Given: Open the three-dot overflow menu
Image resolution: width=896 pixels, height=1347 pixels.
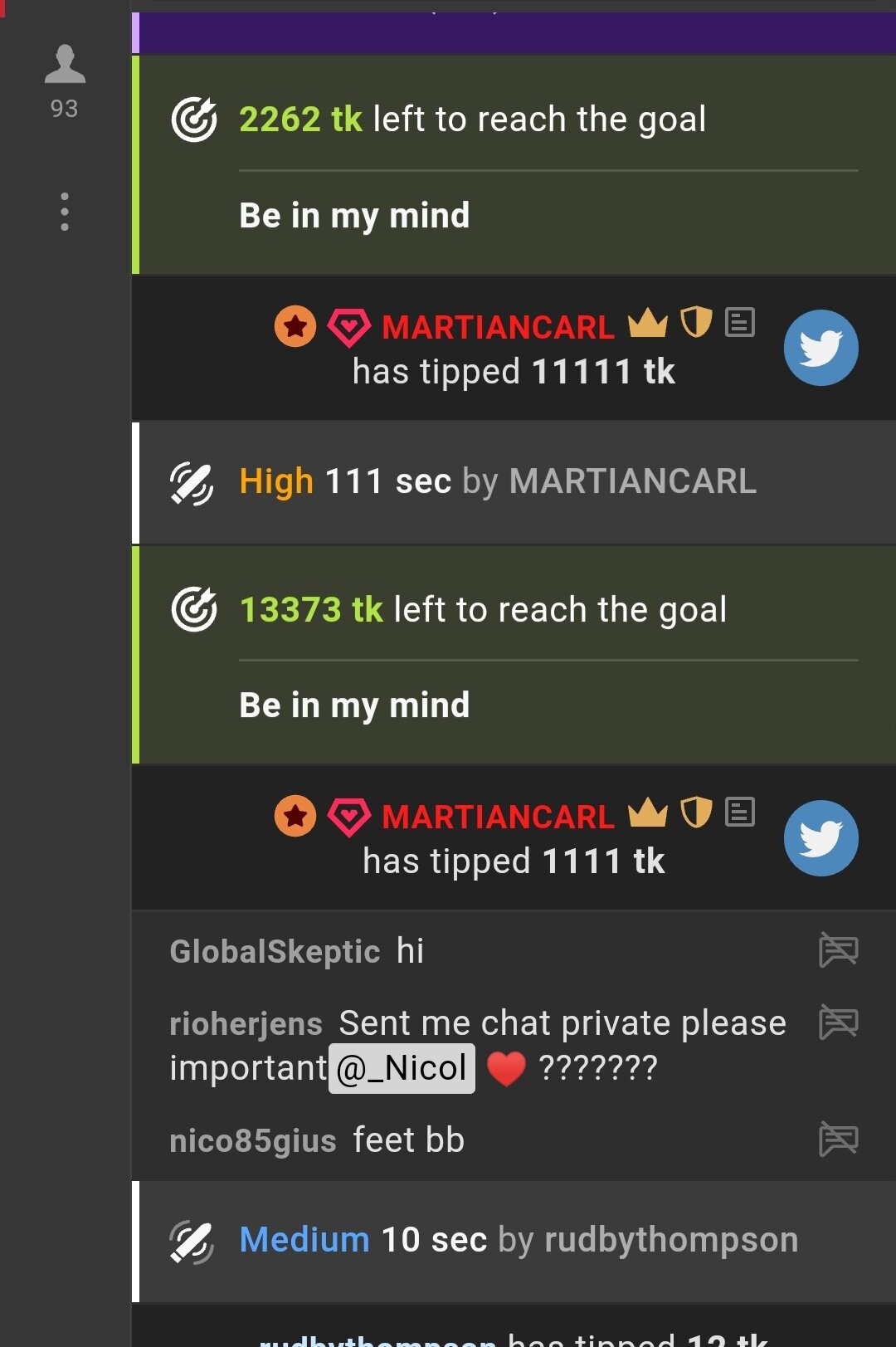Looking at the screenshot, I should pyautogui.click(x=65, y=212).
